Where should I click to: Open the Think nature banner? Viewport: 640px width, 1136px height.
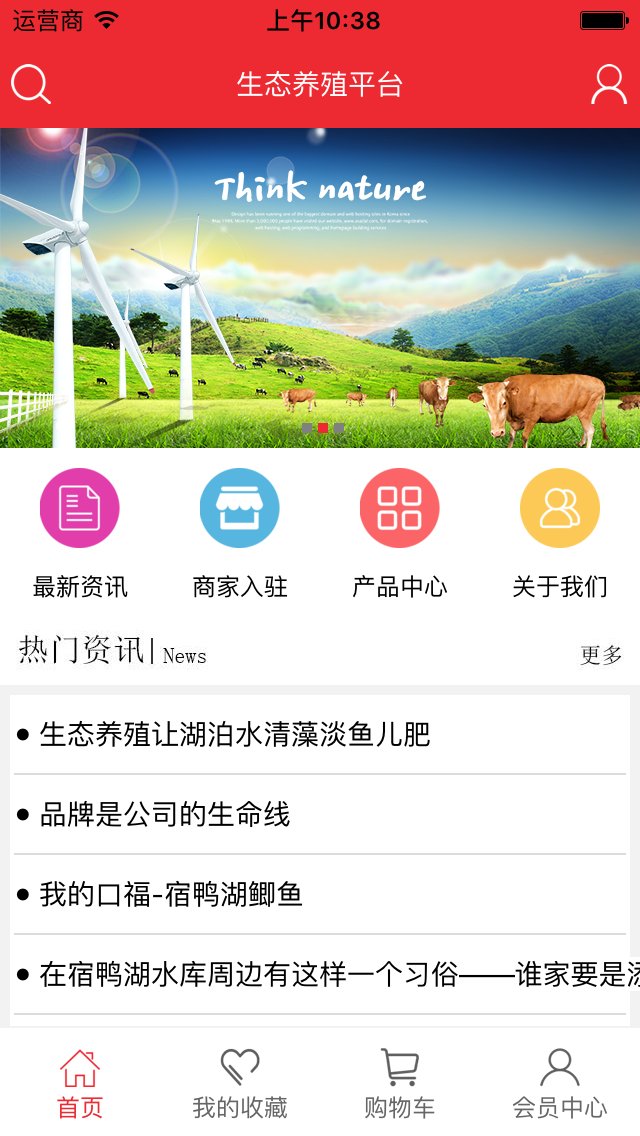point(320,288)
